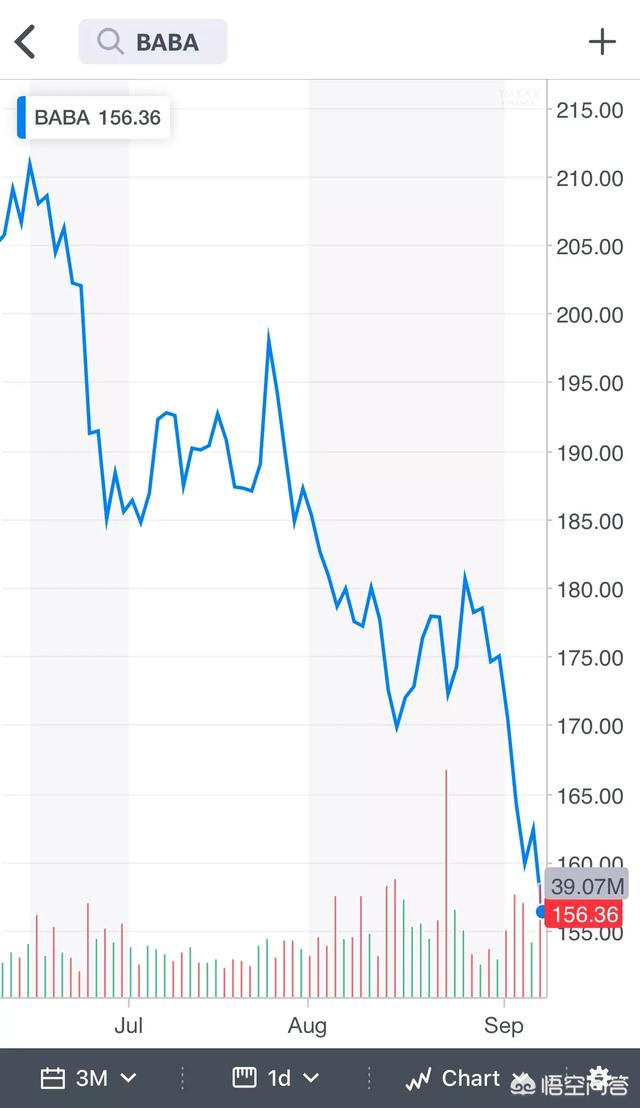This screenshot has width=640, height=1108.
Task: Tap the plus icon to add
Action: 602,42
